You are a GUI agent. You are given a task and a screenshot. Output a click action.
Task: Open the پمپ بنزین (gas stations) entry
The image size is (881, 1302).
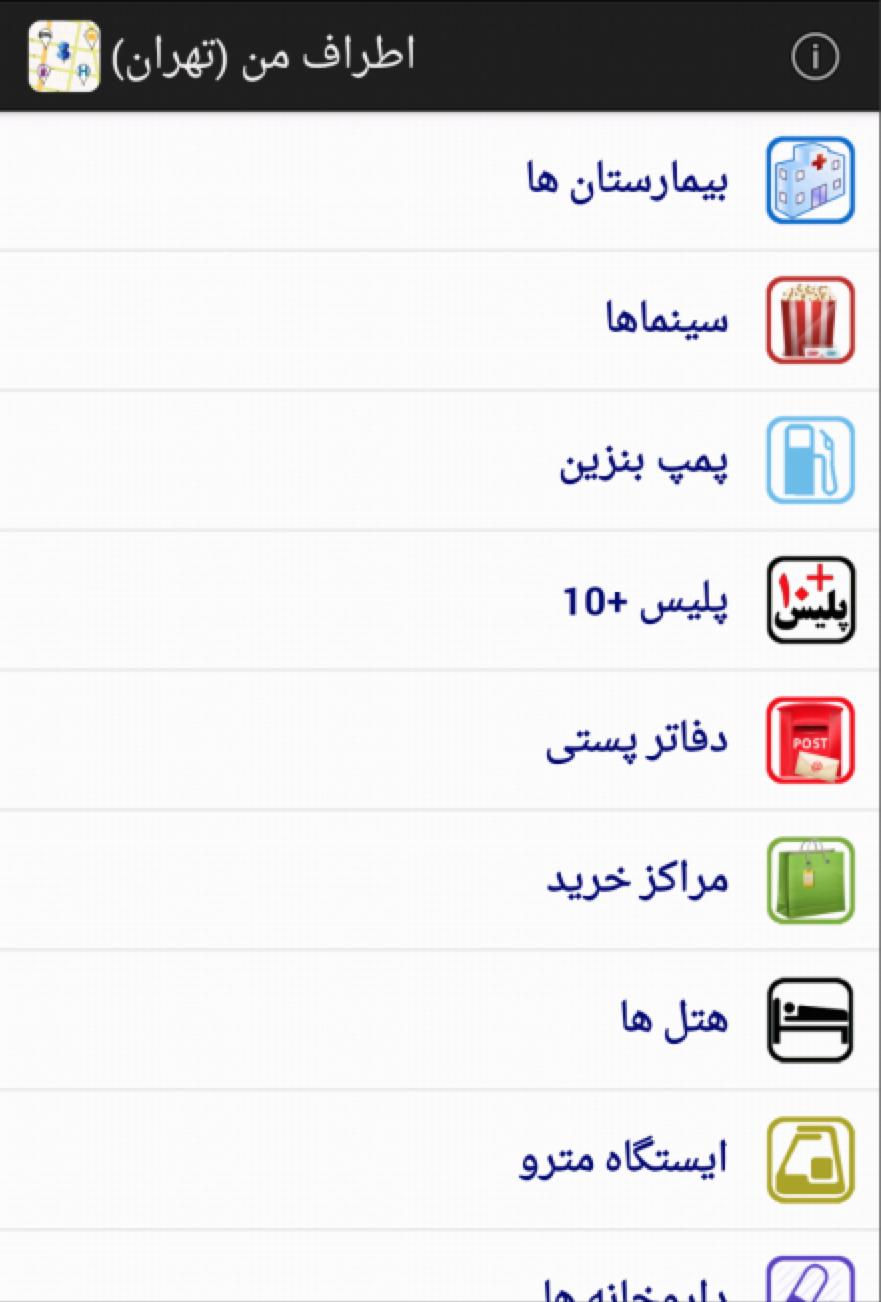point(440,459)
